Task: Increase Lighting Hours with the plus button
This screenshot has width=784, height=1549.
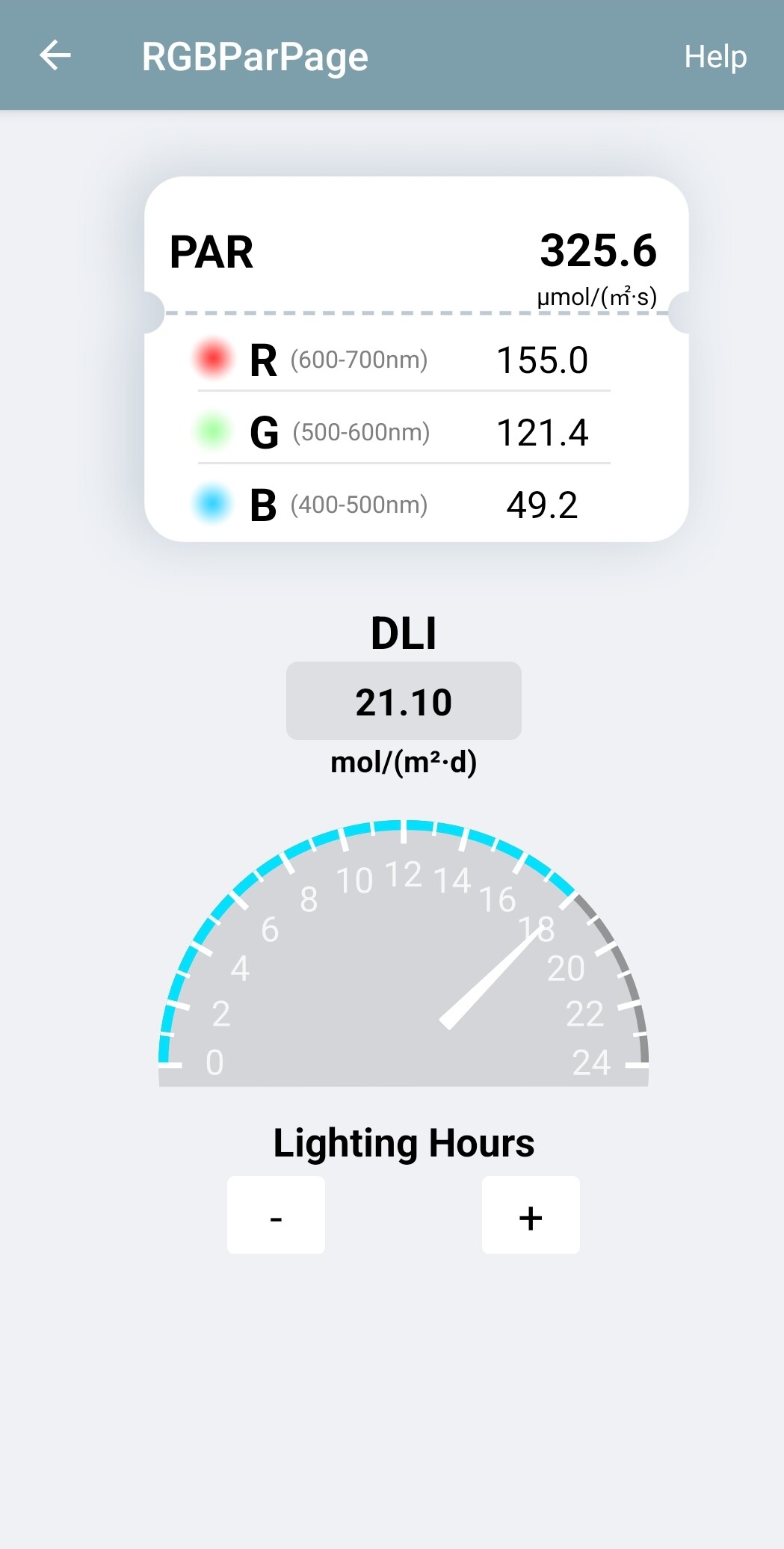Action: click(531, 1215)
